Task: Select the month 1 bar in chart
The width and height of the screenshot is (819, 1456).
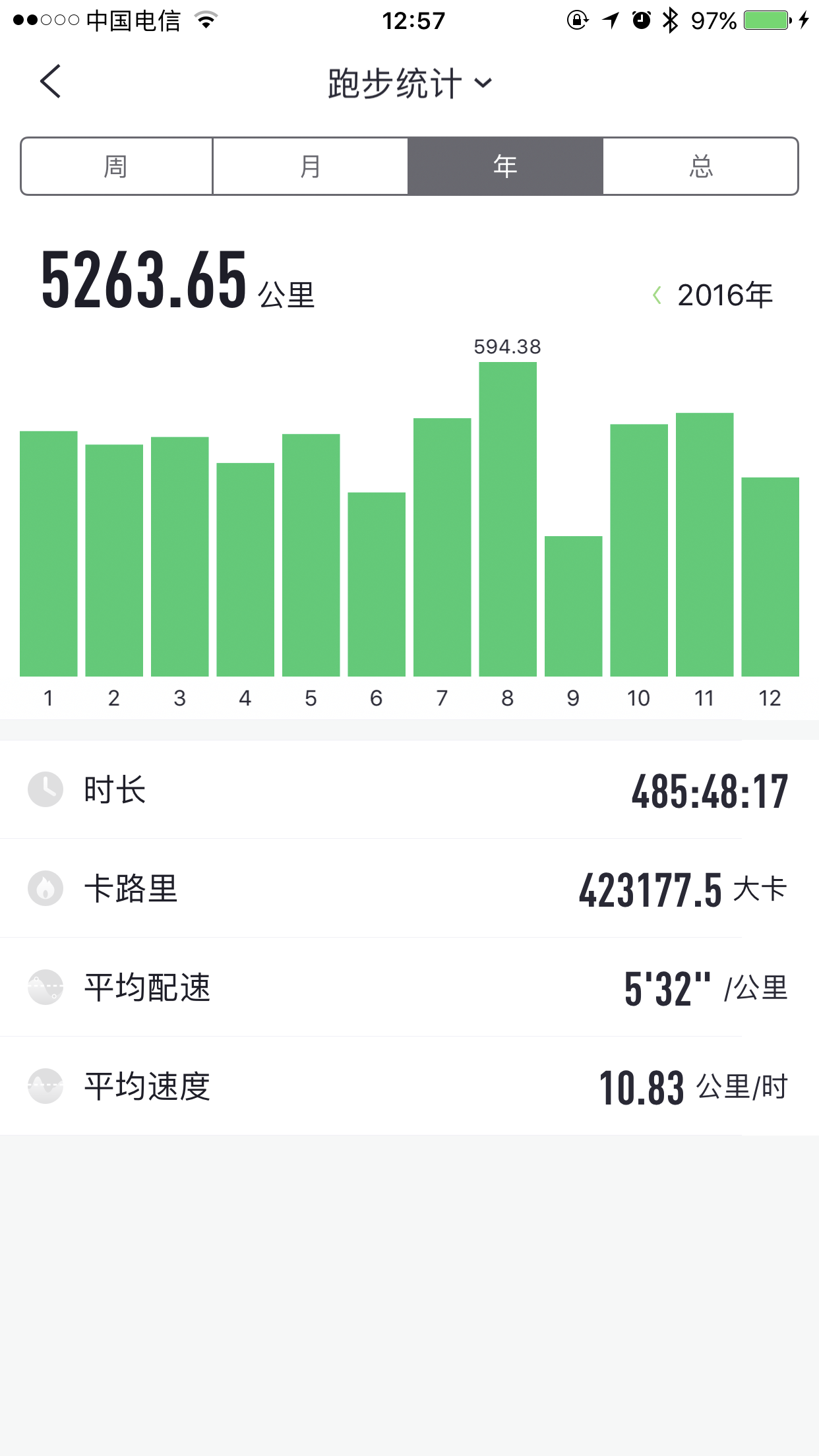Action: click(x=49, y=553)
